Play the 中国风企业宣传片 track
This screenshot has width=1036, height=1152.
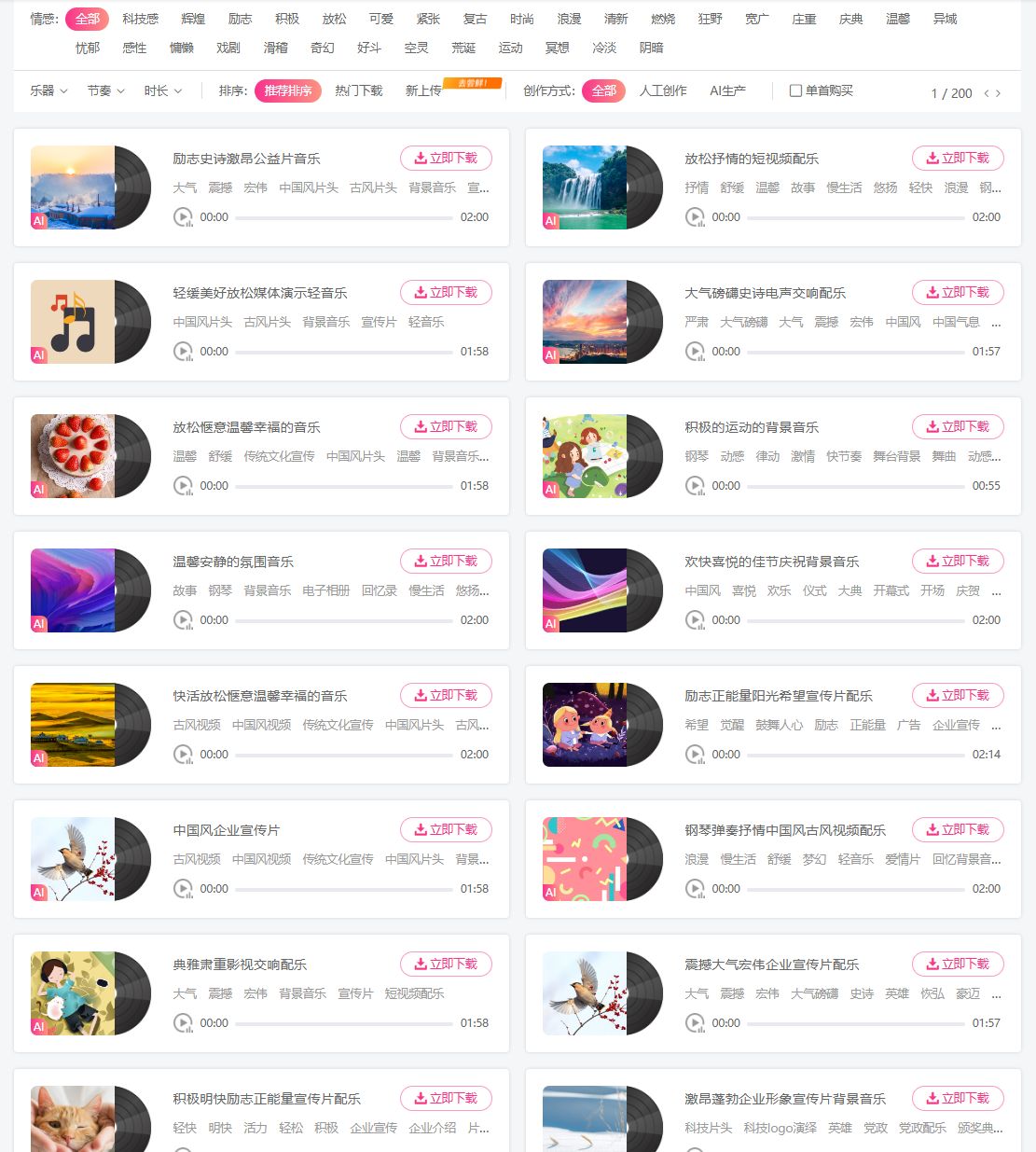pyautogui.click(x=184, y=888)
